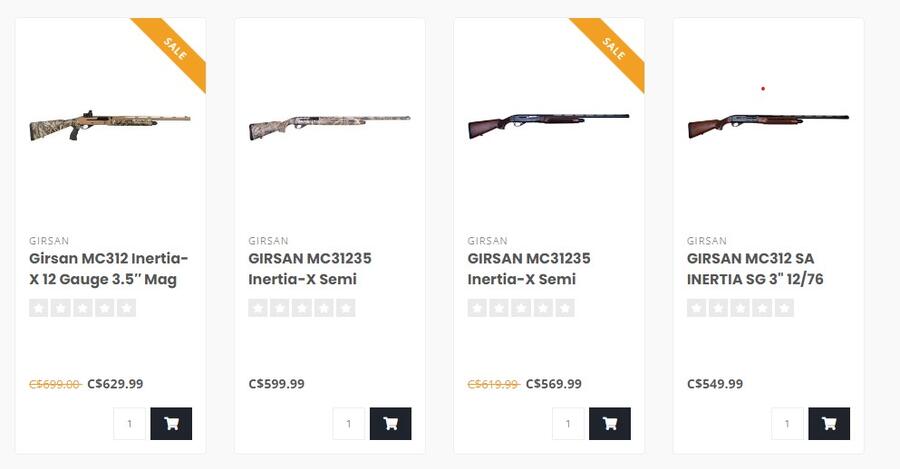Add the C$629.99 Girsan MC312 Inertia-X to cart
Viewport: 900px width, 469px height.
171,424
